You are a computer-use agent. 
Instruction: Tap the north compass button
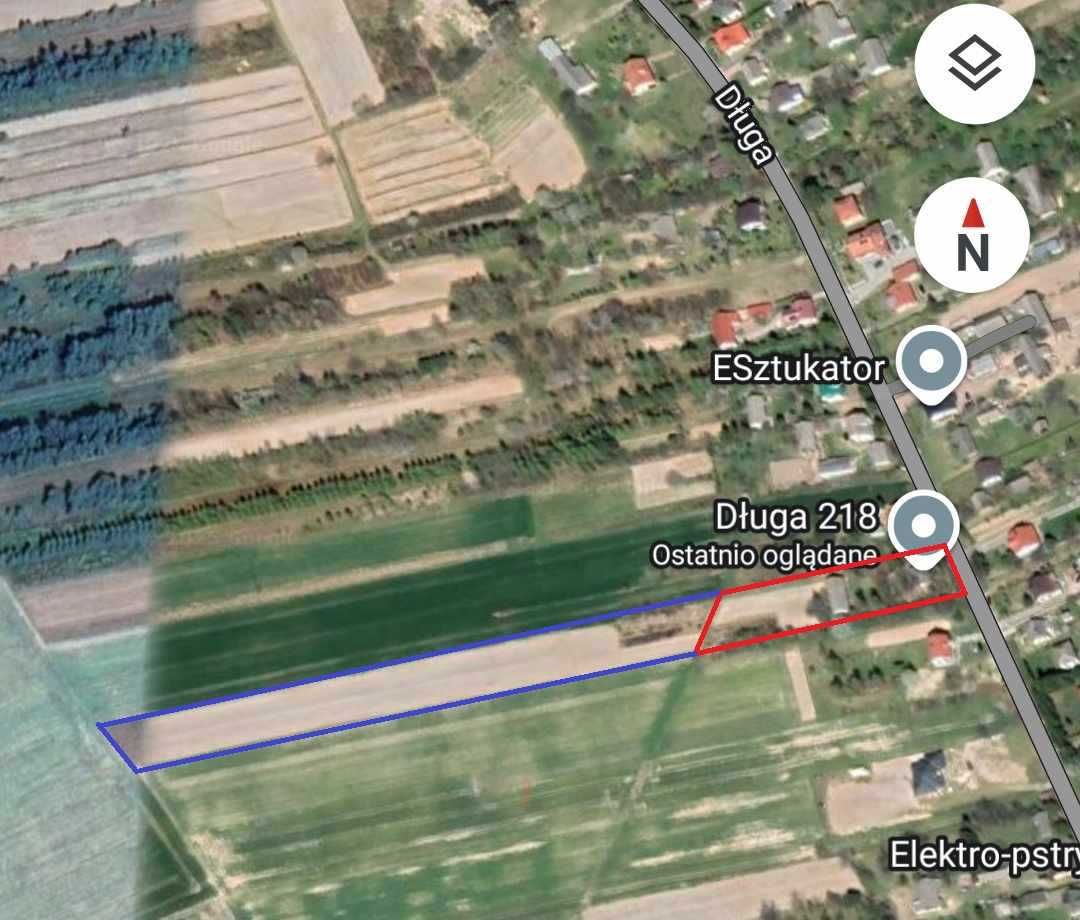tap(972, 235)
